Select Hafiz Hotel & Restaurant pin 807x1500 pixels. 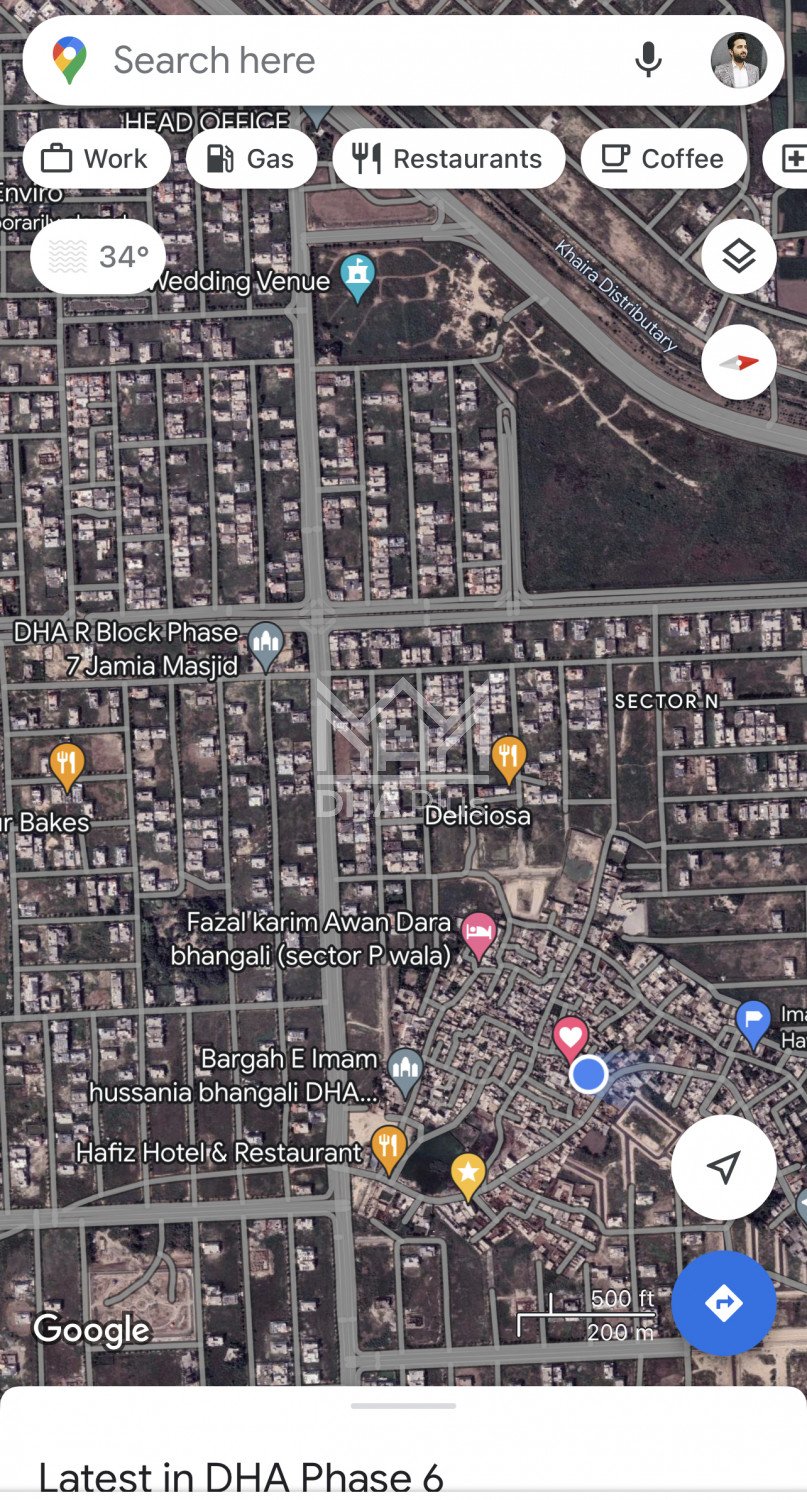[388, 1147]
